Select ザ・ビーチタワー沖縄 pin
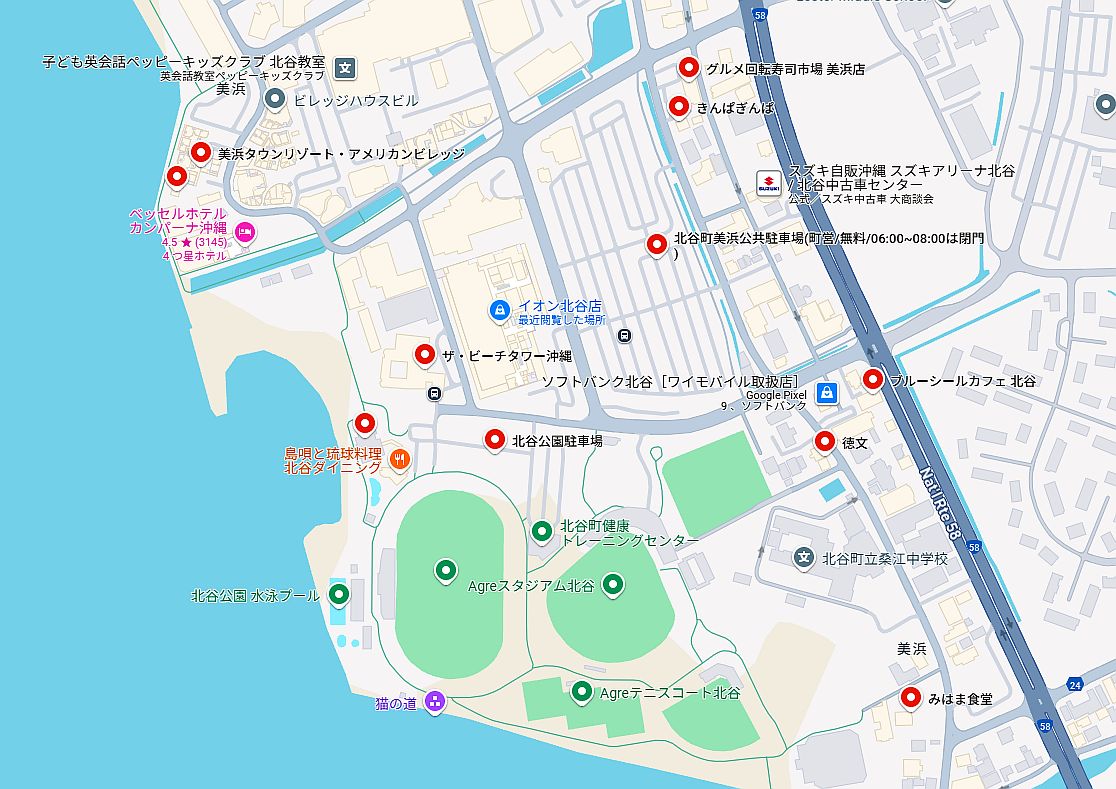 pos(425,354)
